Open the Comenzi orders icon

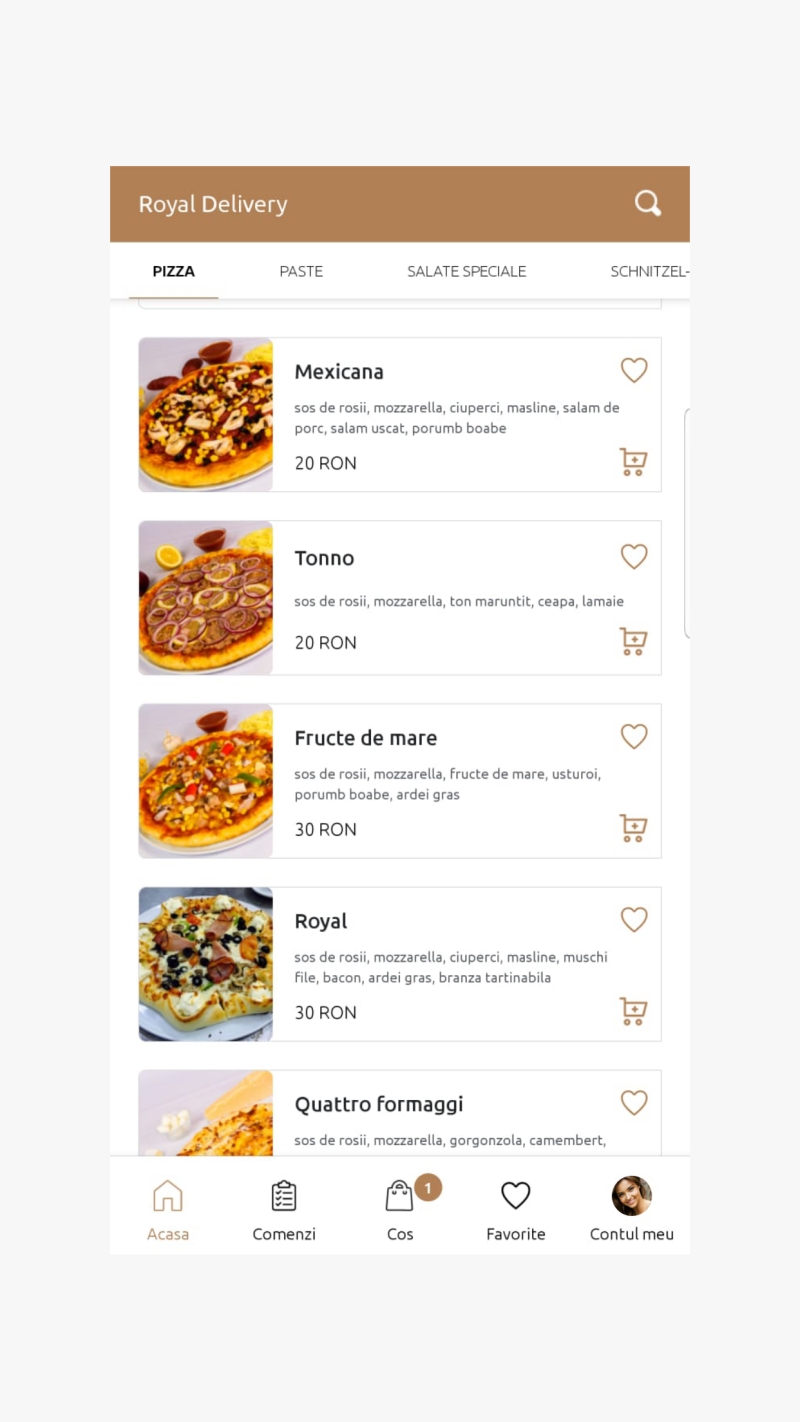click(283, 1195)
